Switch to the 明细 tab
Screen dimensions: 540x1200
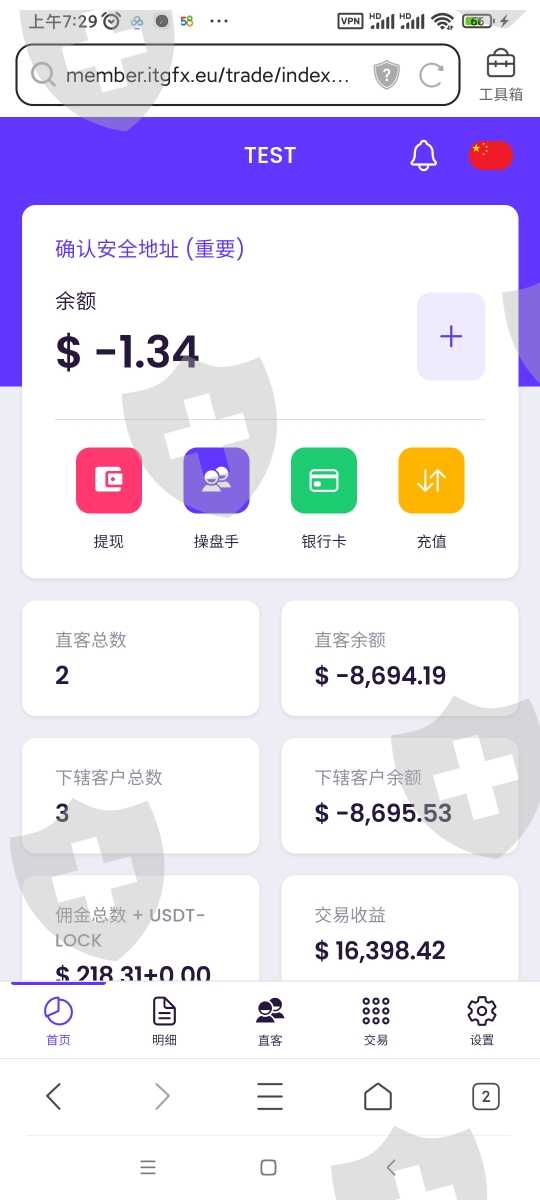[x=164, y=1021]
